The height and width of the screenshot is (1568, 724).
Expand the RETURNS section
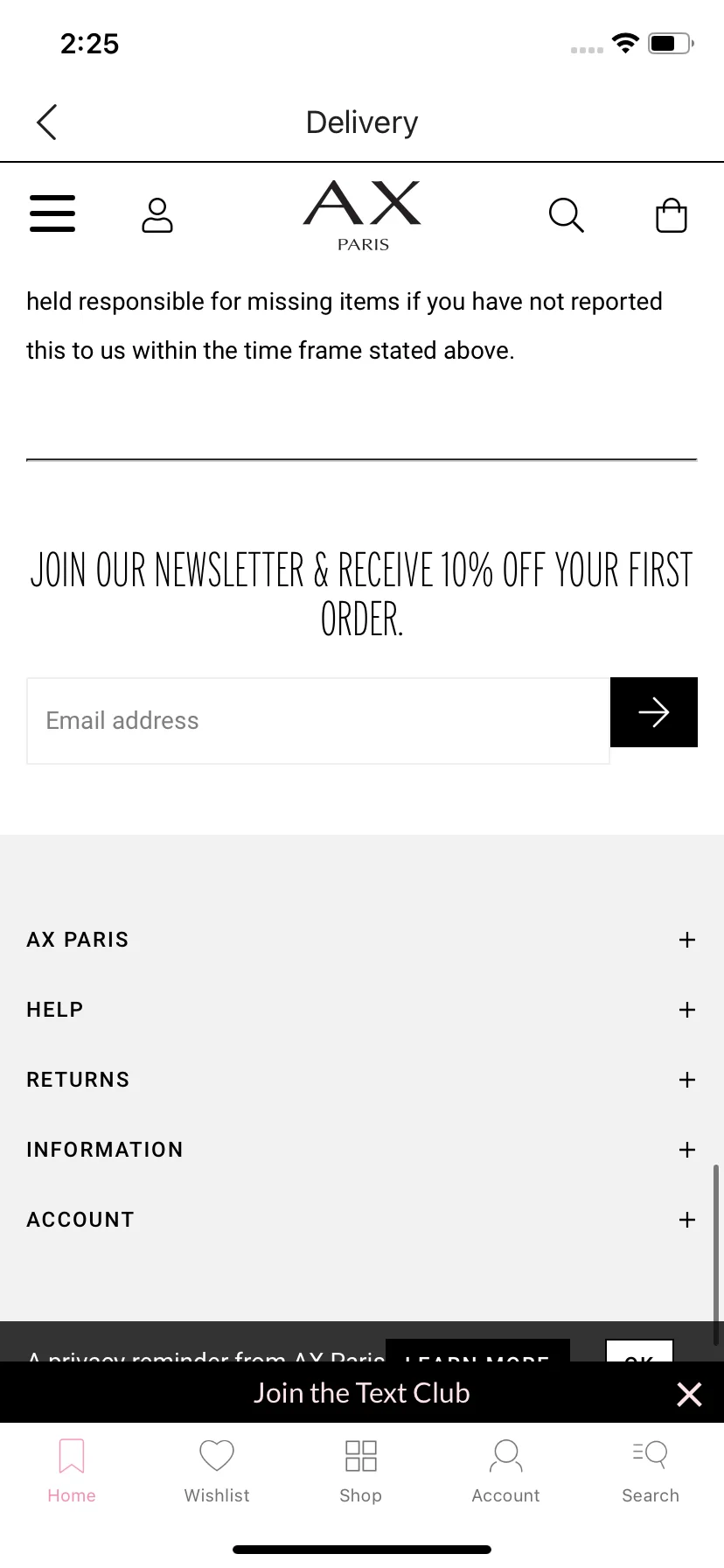[687, 1080]
